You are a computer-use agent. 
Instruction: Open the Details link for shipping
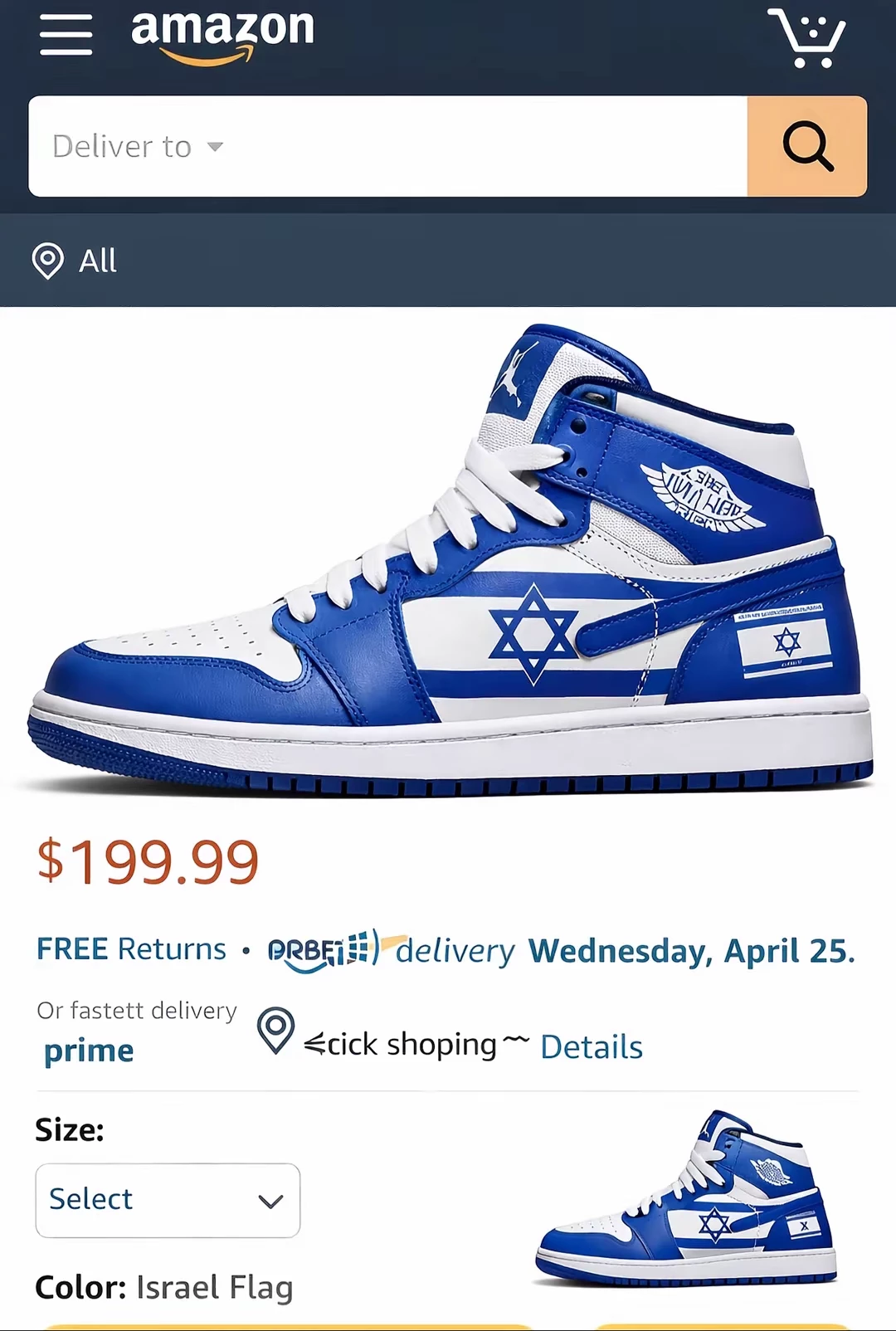click(591, 1047)
